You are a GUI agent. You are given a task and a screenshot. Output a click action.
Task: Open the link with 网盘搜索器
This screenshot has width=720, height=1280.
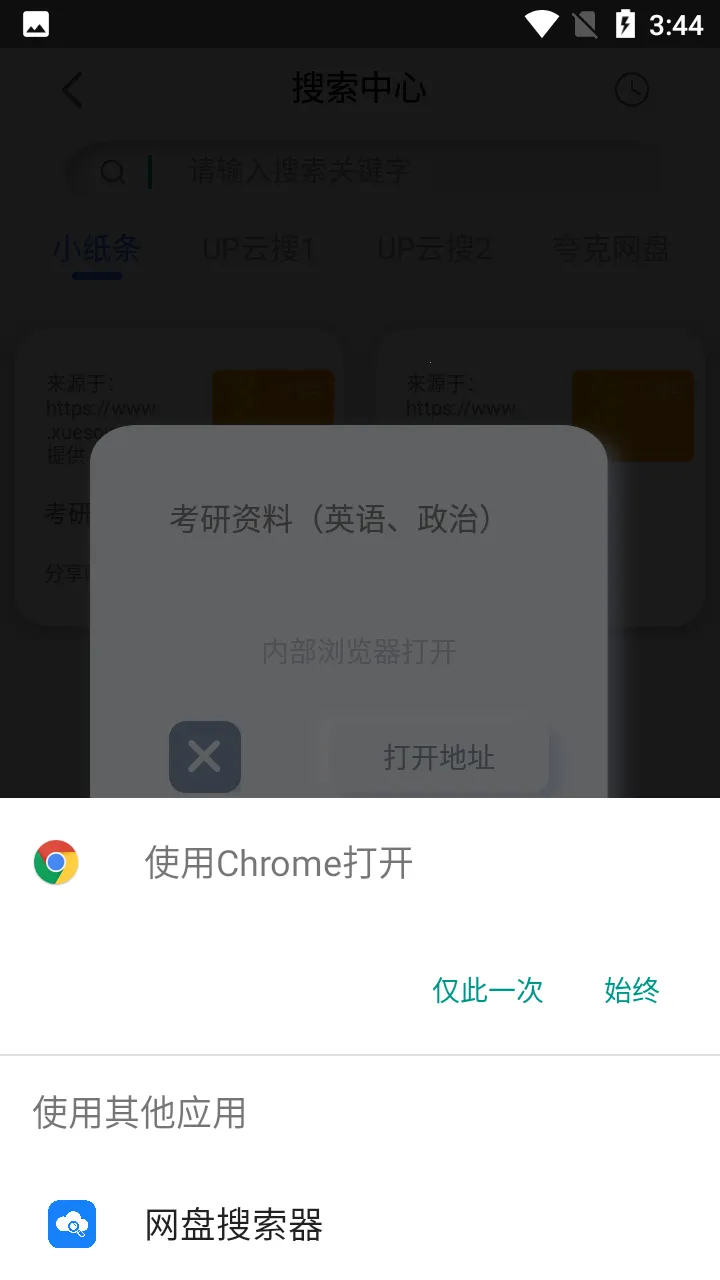point(234,1225)
